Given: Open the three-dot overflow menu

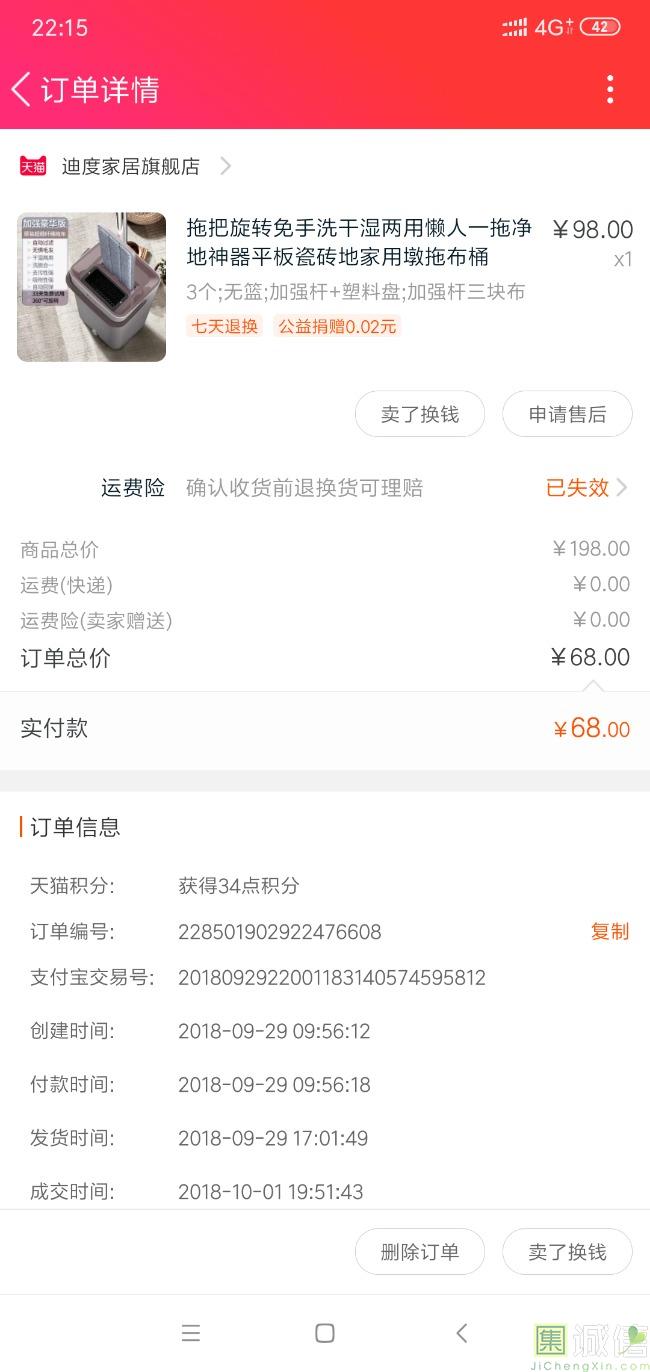Looking at the screenshot, I should point(610,89).
